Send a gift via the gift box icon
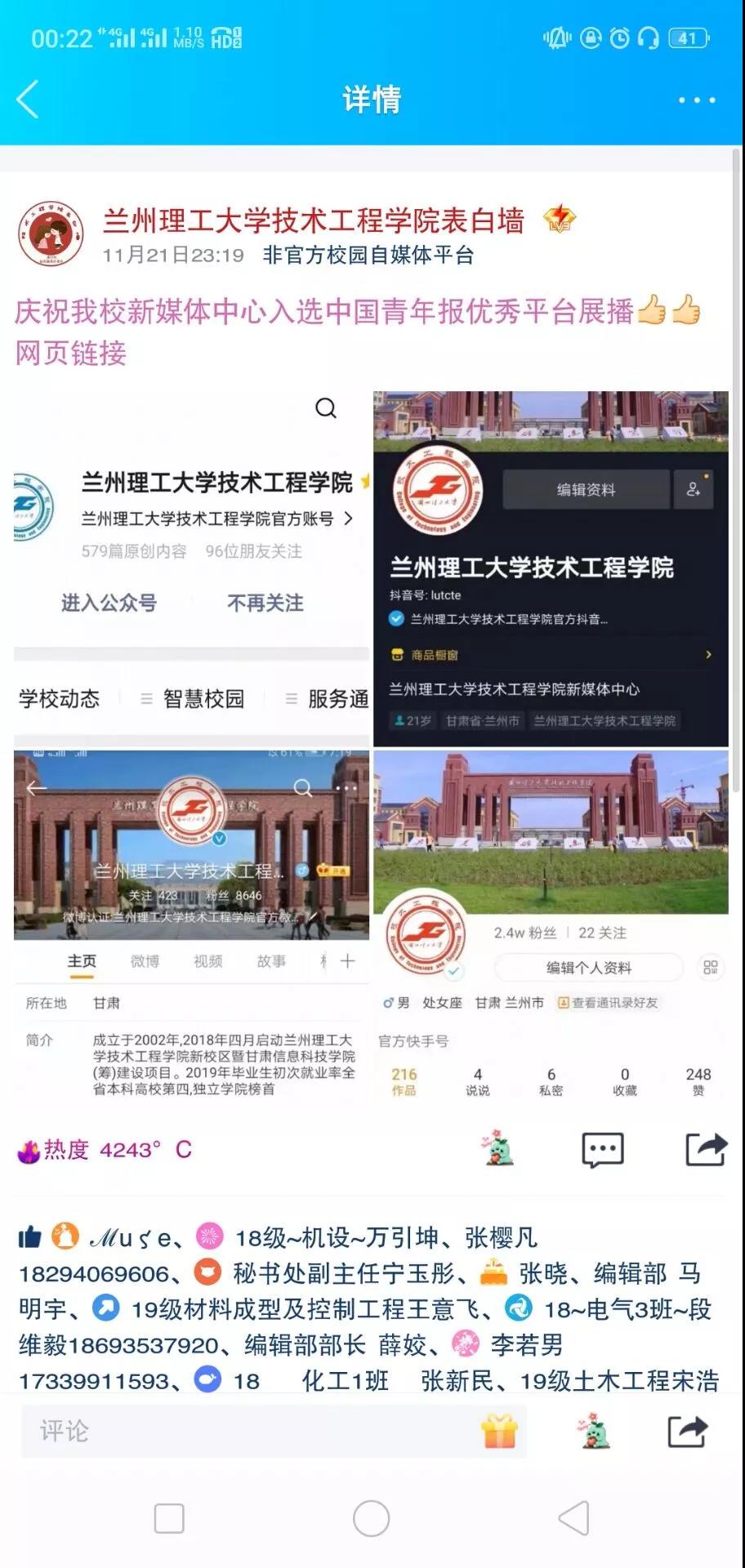This screenshot has height=1568, width=745. 499,1431
